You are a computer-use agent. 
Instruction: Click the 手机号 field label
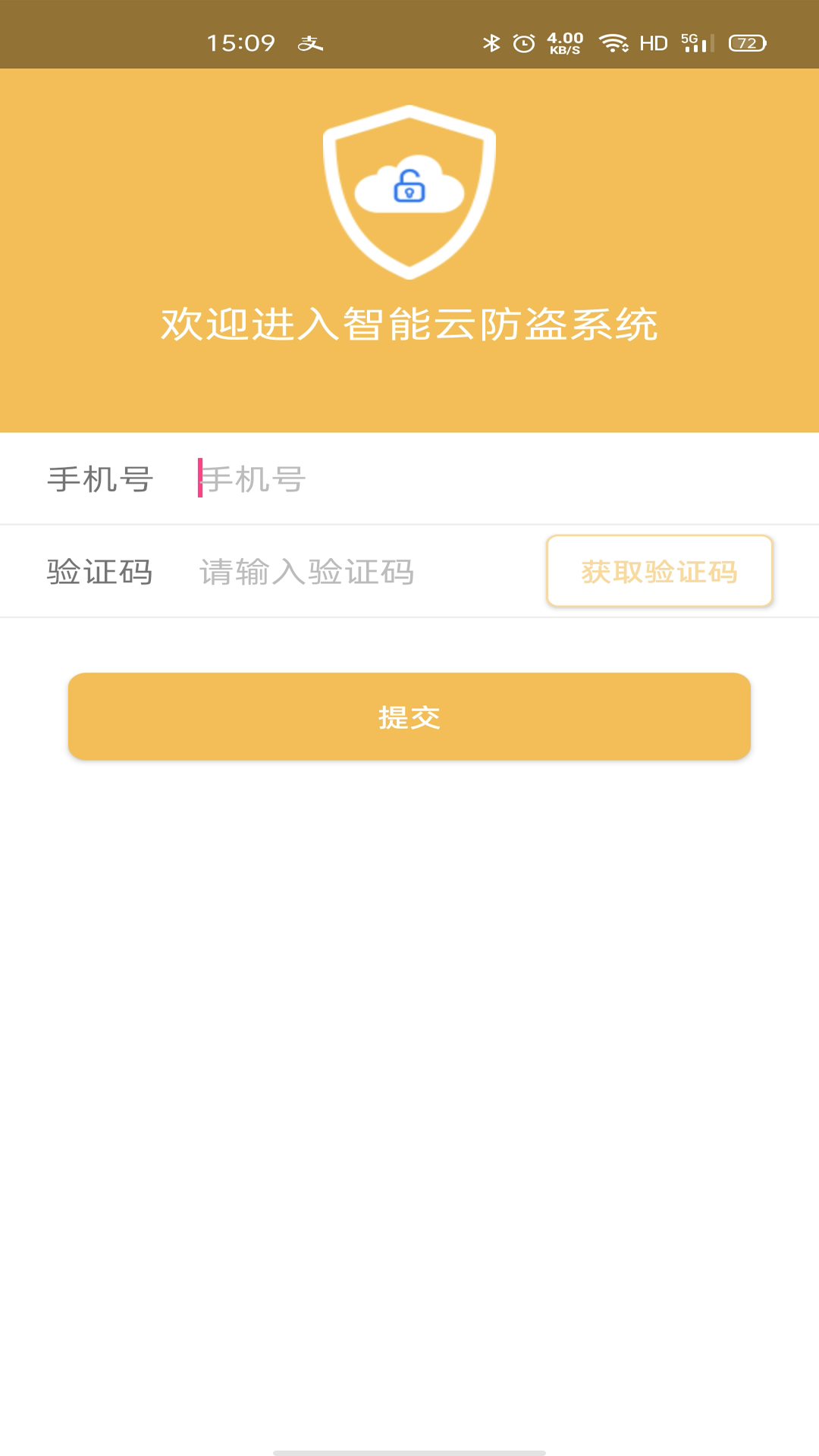[x=101, y=478]
